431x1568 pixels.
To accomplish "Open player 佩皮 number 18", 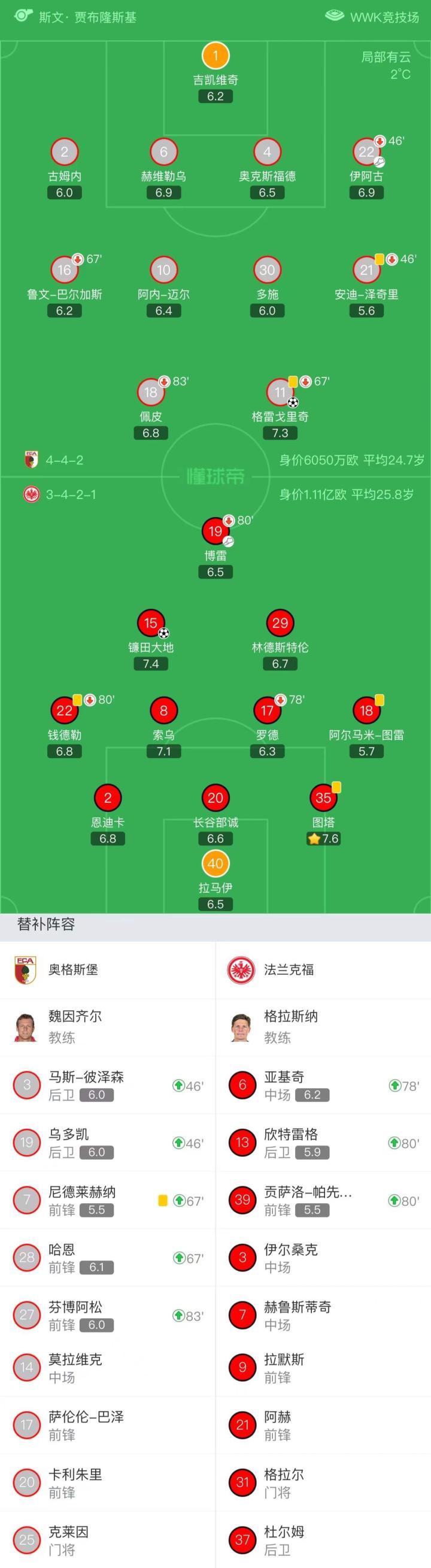I will [x=151, y=392].
